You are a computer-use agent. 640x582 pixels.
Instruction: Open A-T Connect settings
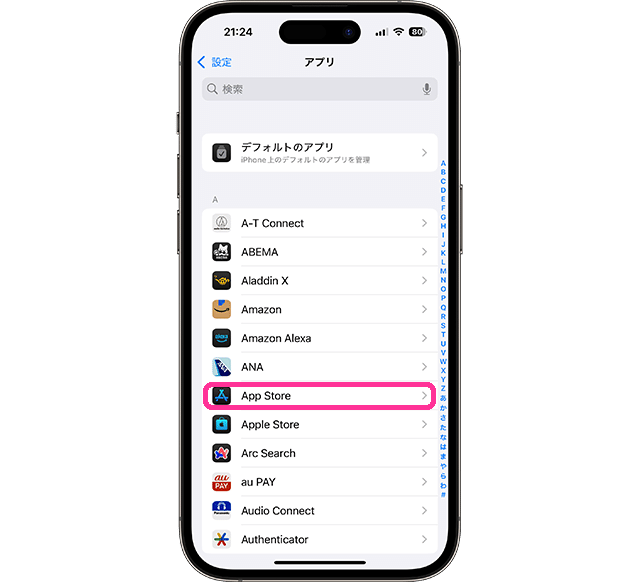tap(320, 223)
